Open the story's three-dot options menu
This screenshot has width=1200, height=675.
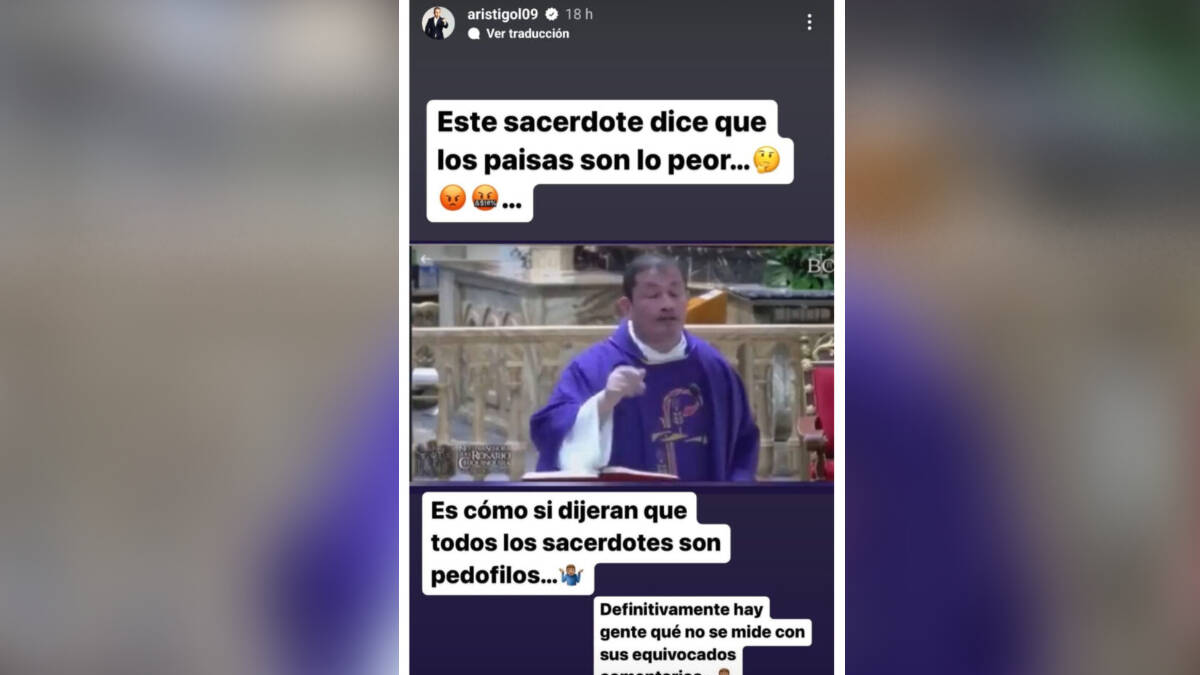(x=809, y=22)
